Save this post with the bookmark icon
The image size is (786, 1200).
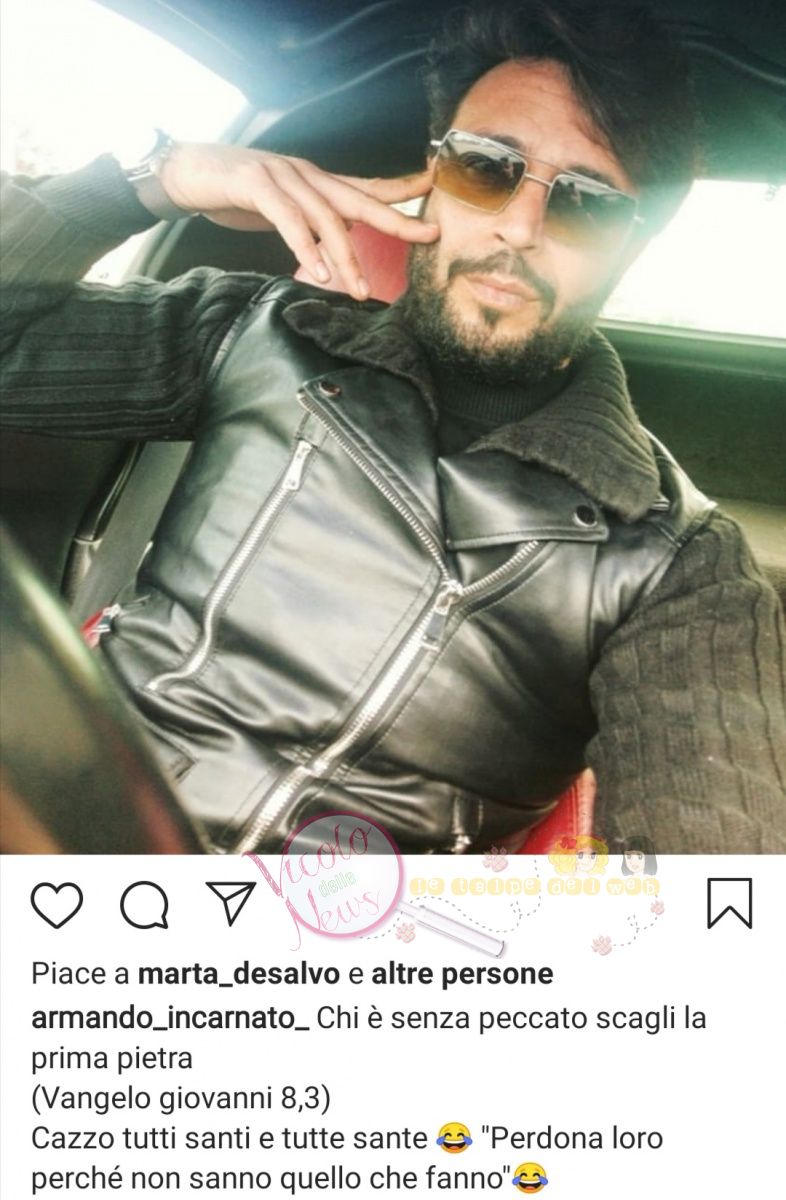729,903
